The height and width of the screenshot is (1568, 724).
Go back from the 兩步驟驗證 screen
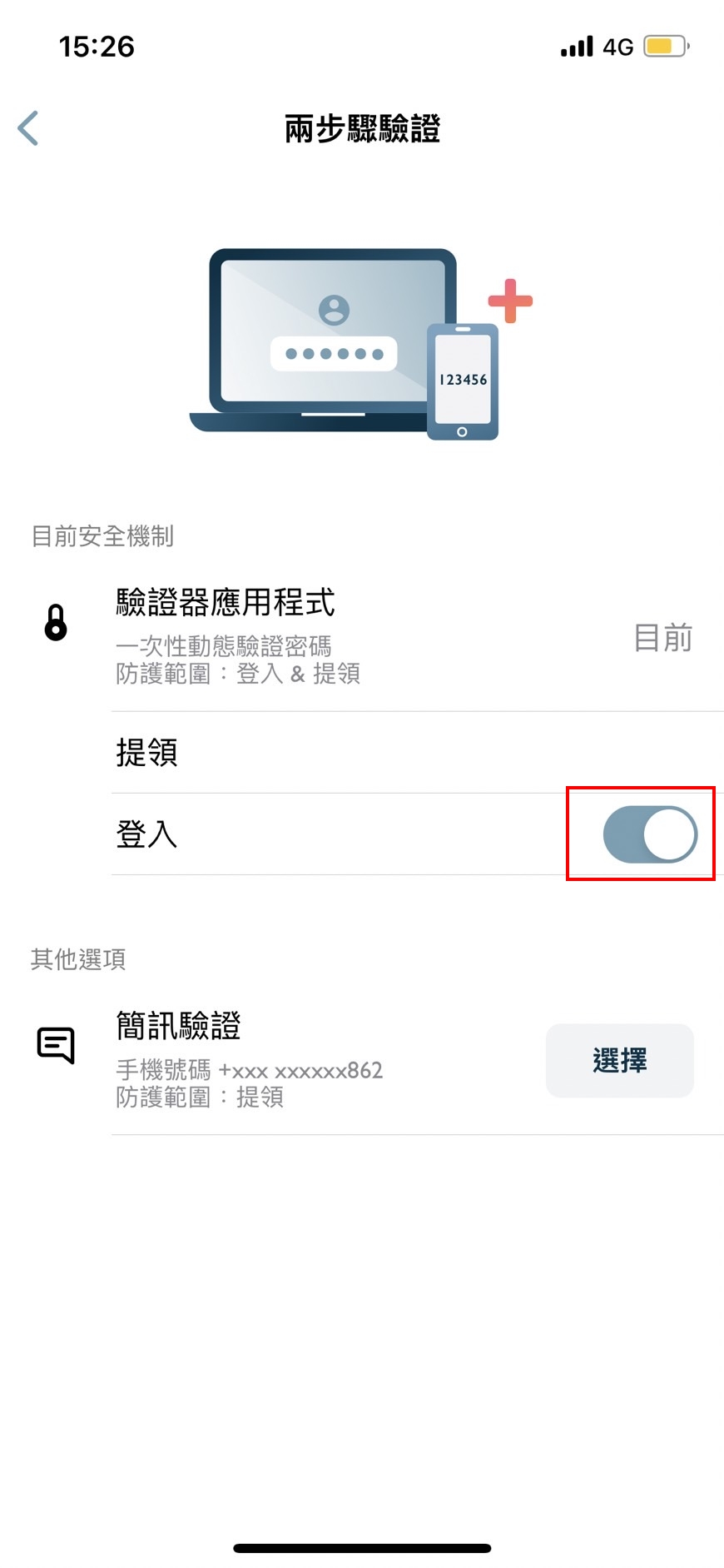pos(28,128)
